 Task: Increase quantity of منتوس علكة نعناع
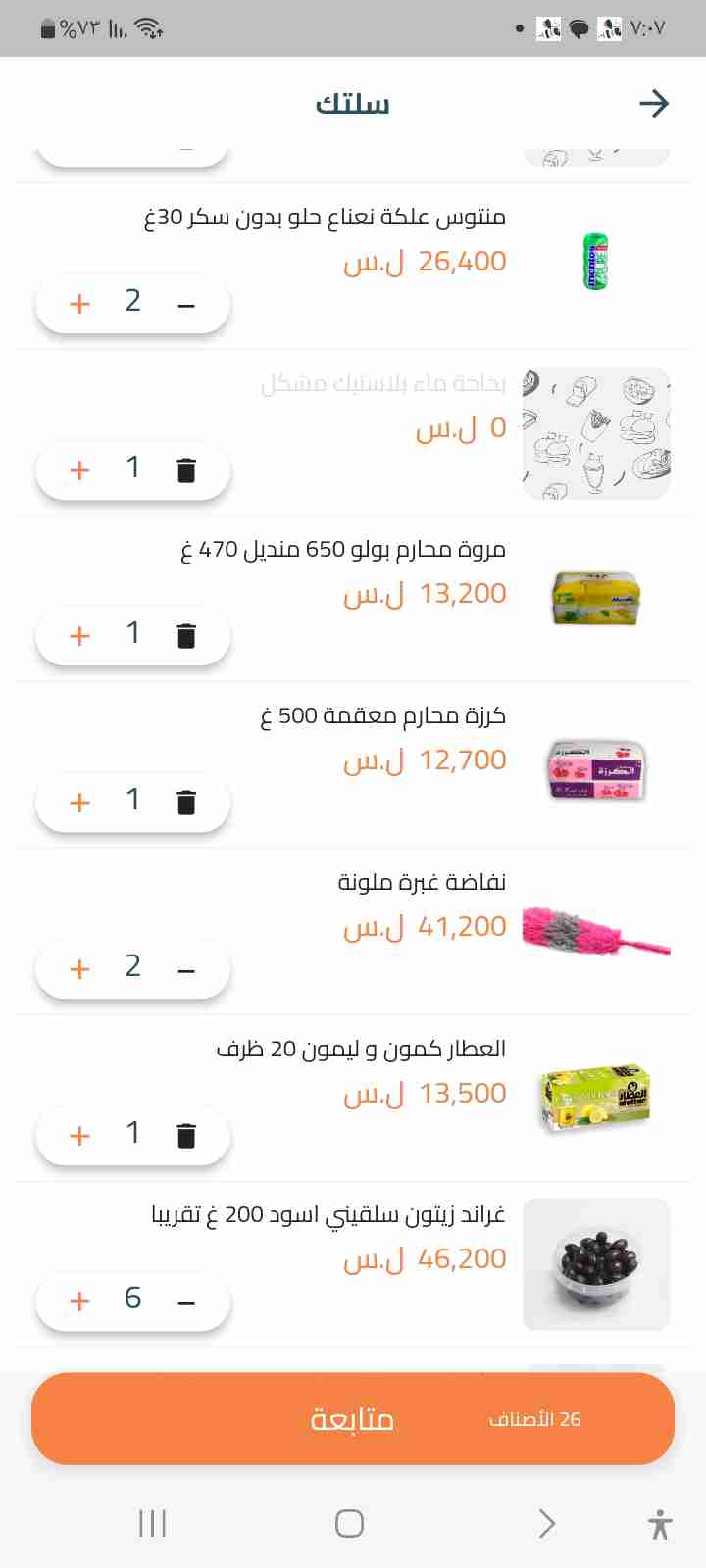pos(80,304)
